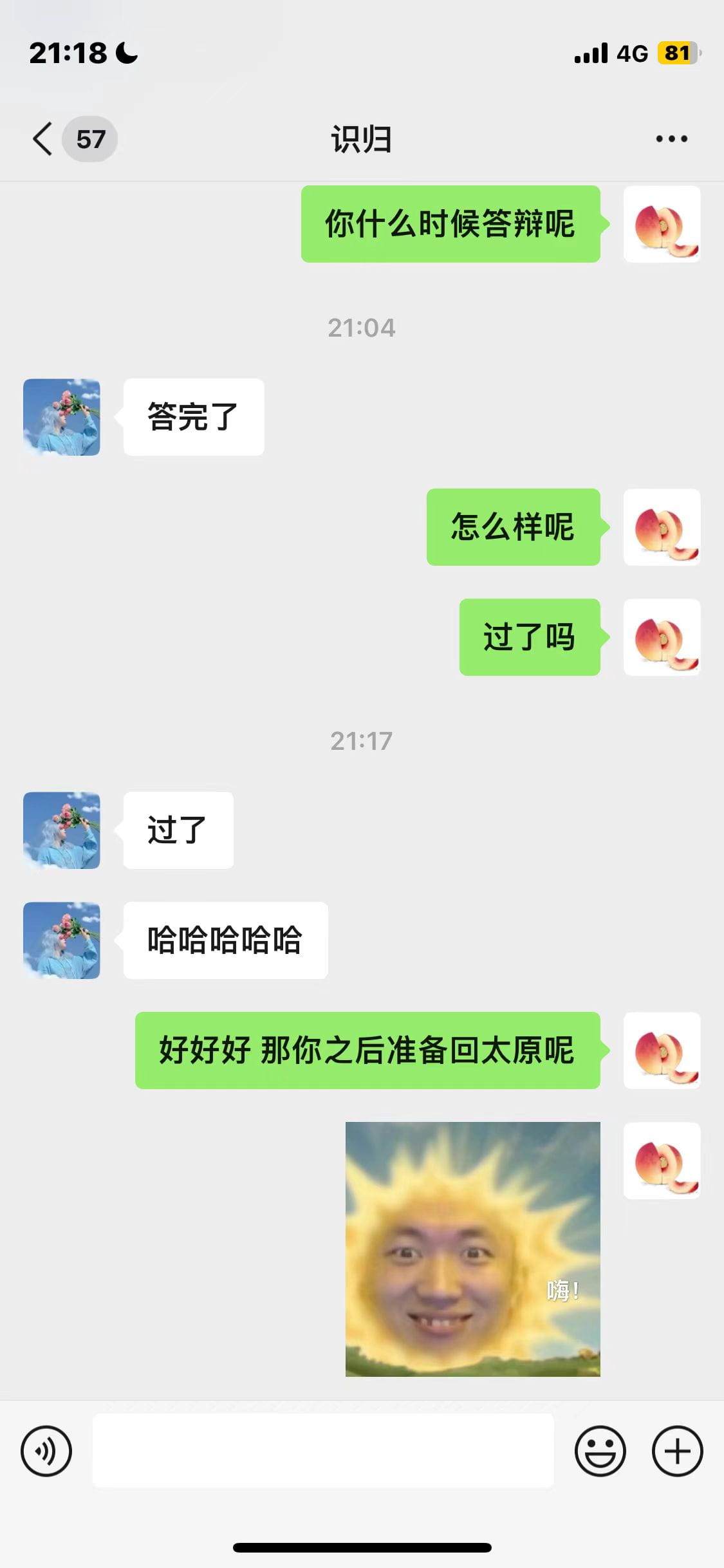Go back to the chat list
The height and width of the screenshot is (1568, 724).
tap(44, 139)
